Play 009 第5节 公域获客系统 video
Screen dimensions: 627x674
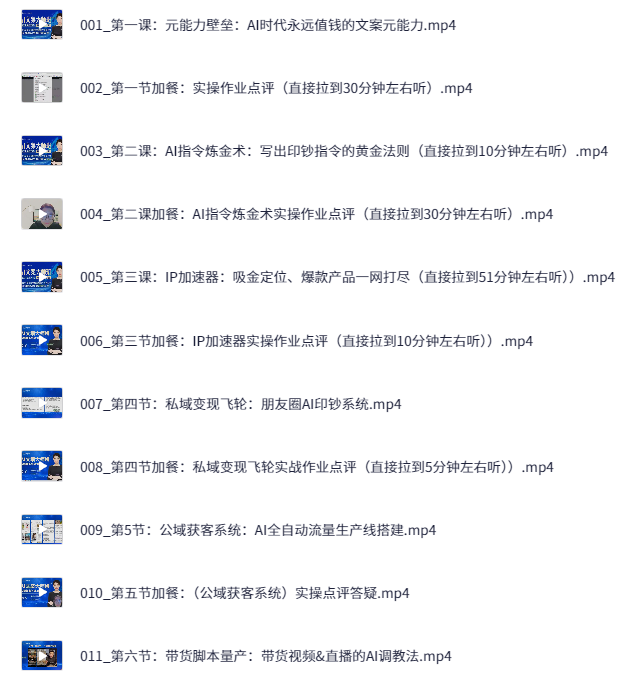[x=258, y=530]
